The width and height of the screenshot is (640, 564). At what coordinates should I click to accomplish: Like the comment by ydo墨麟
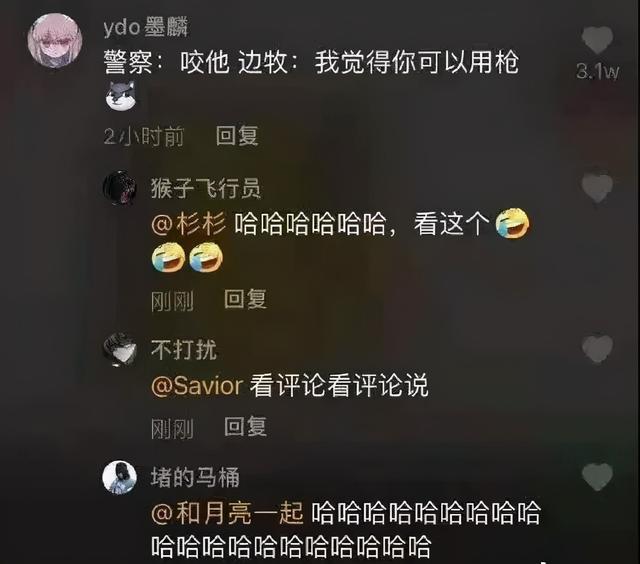(x=597, y=42)
